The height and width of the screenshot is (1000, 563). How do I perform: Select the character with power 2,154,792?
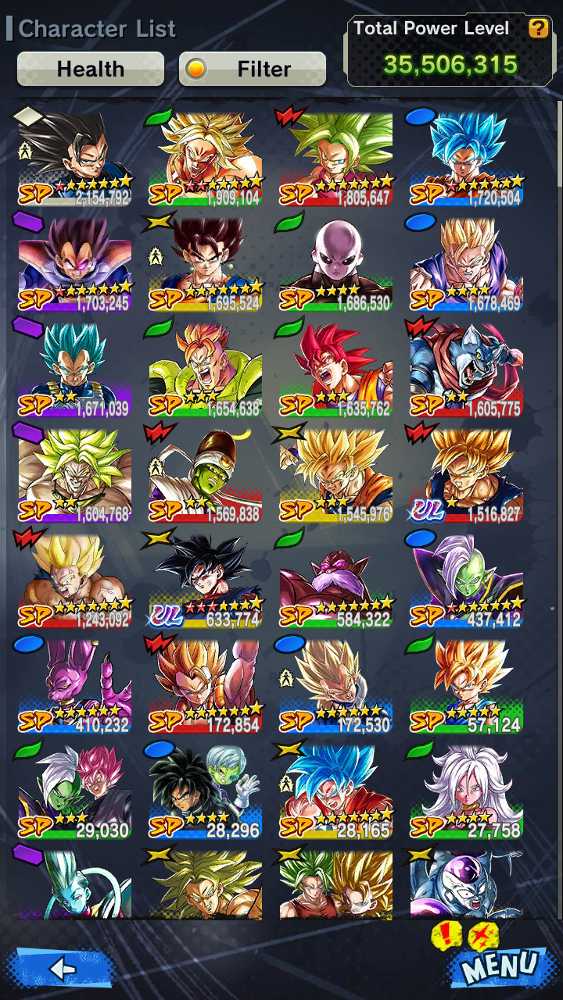pos(75,159)
